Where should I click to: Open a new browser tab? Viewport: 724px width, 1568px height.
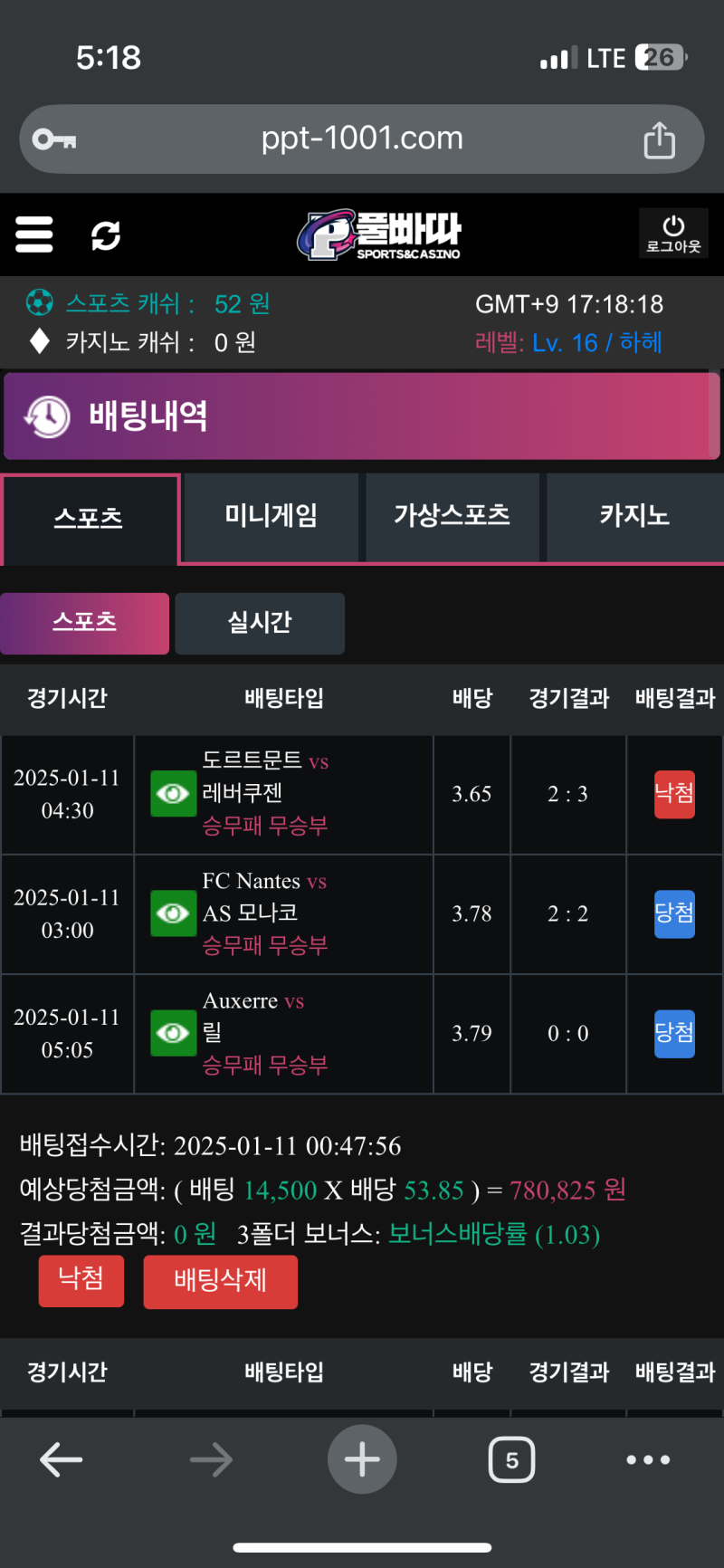point(362,1459)
